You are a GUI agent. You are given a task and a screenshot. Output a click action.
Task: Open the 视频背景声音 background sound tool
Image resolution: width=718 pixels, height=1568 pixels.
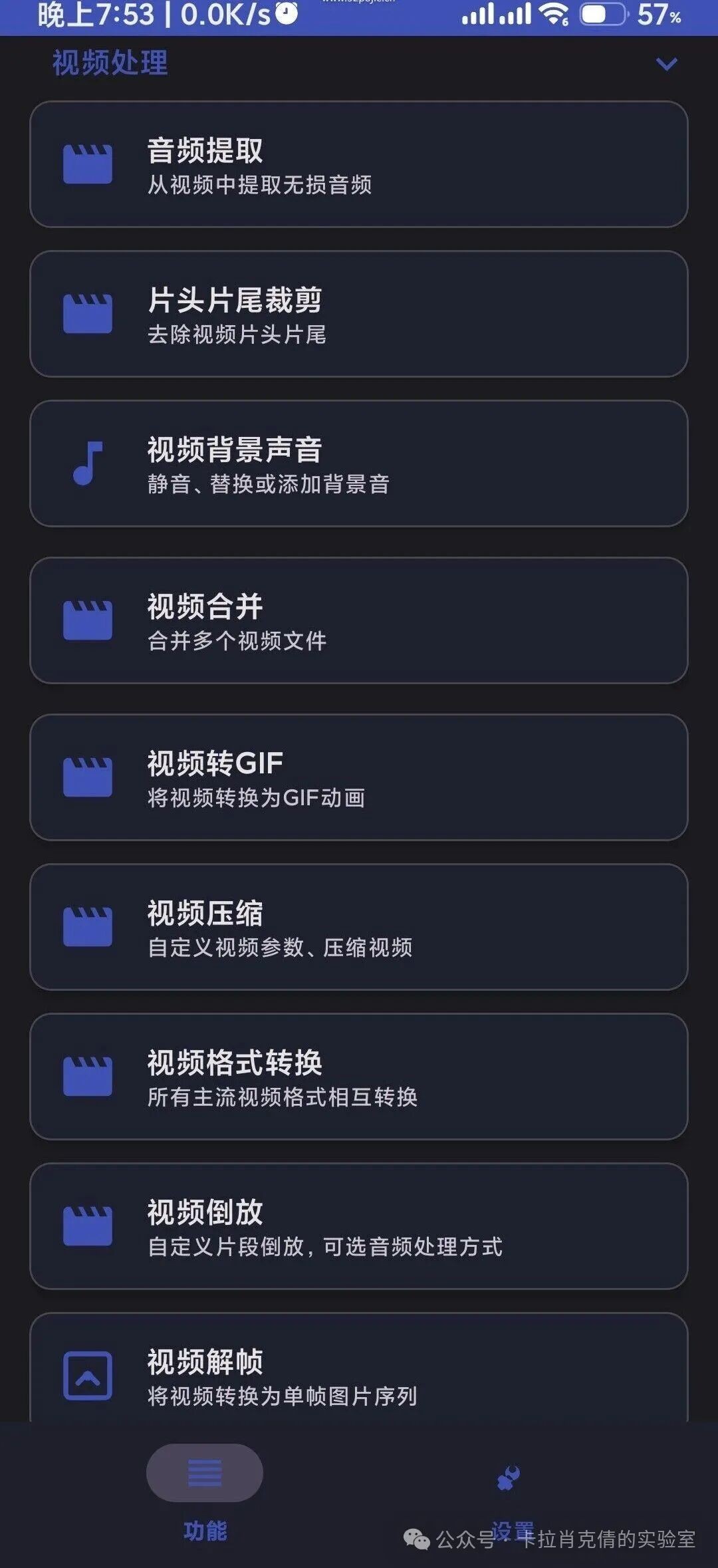(x=359, y=463)
